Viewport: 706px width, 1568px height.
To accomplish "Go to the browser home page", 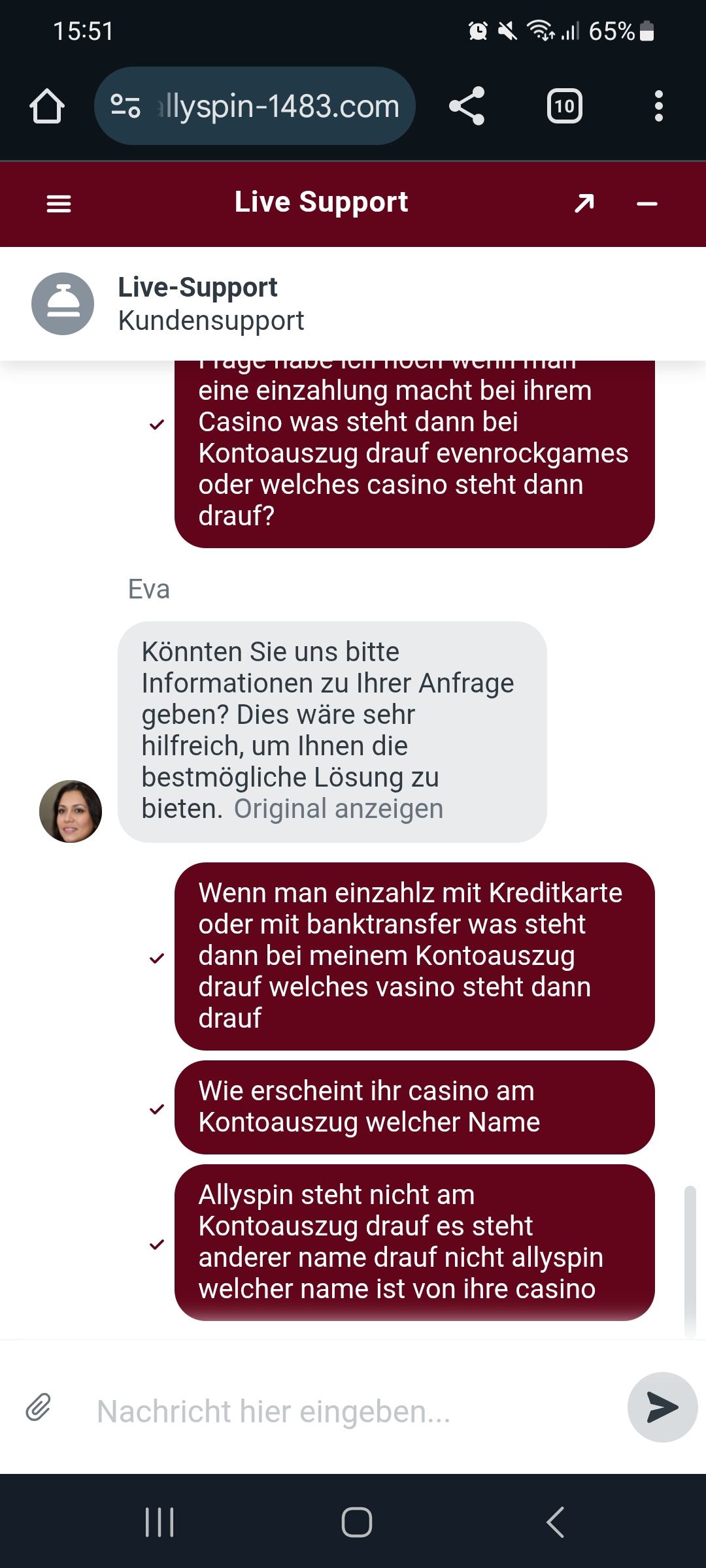I will (x=47, y=106).
